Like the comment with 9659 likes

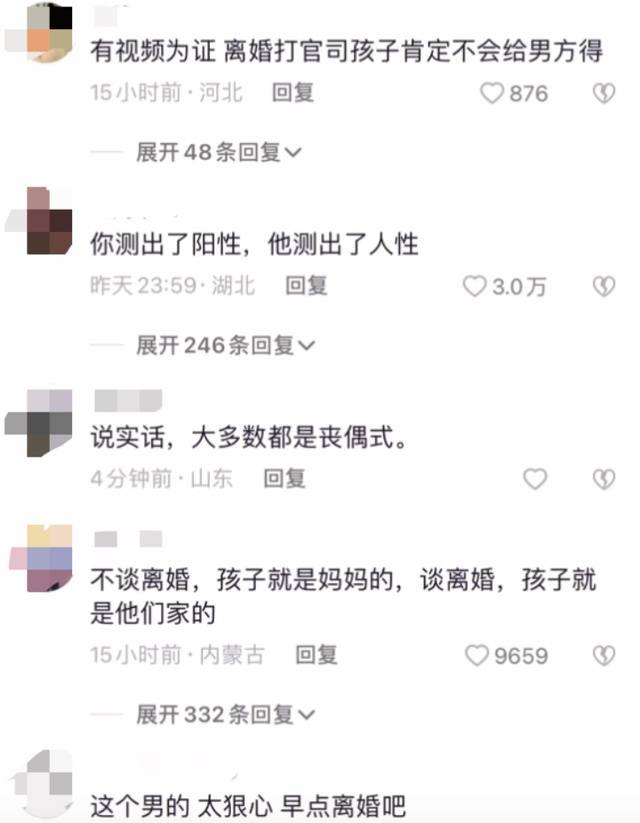click(478, 656)
